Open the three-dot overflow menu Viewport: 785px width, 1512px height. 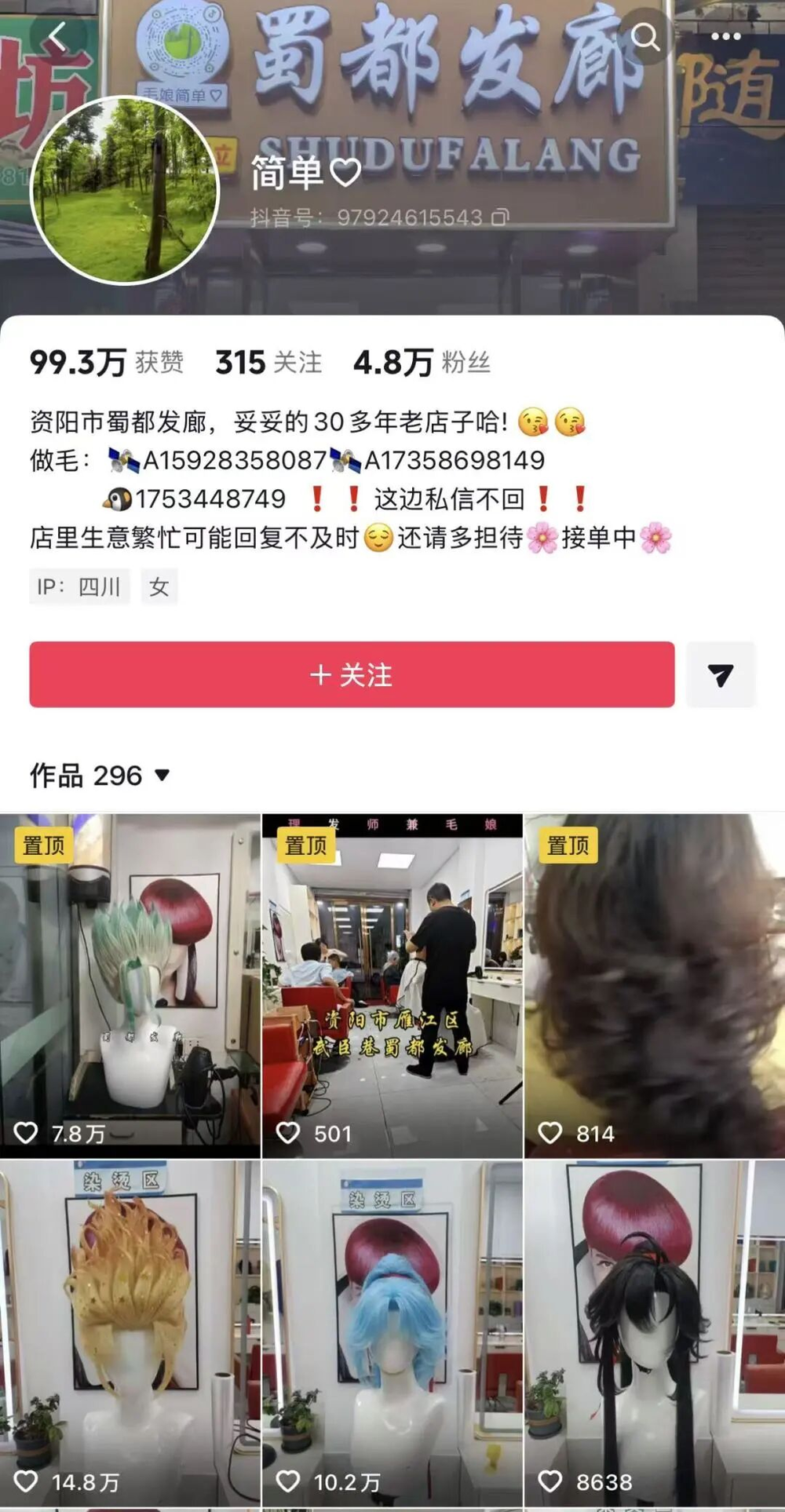click(x=725, y=36)
